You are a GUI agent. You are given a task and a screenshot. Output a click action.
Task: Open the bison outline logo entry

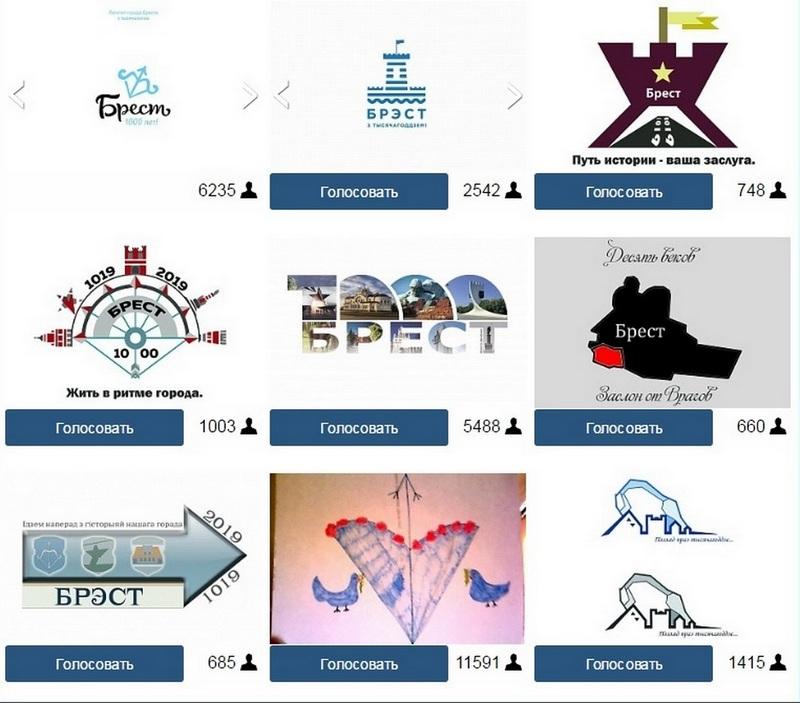(662, 557)
